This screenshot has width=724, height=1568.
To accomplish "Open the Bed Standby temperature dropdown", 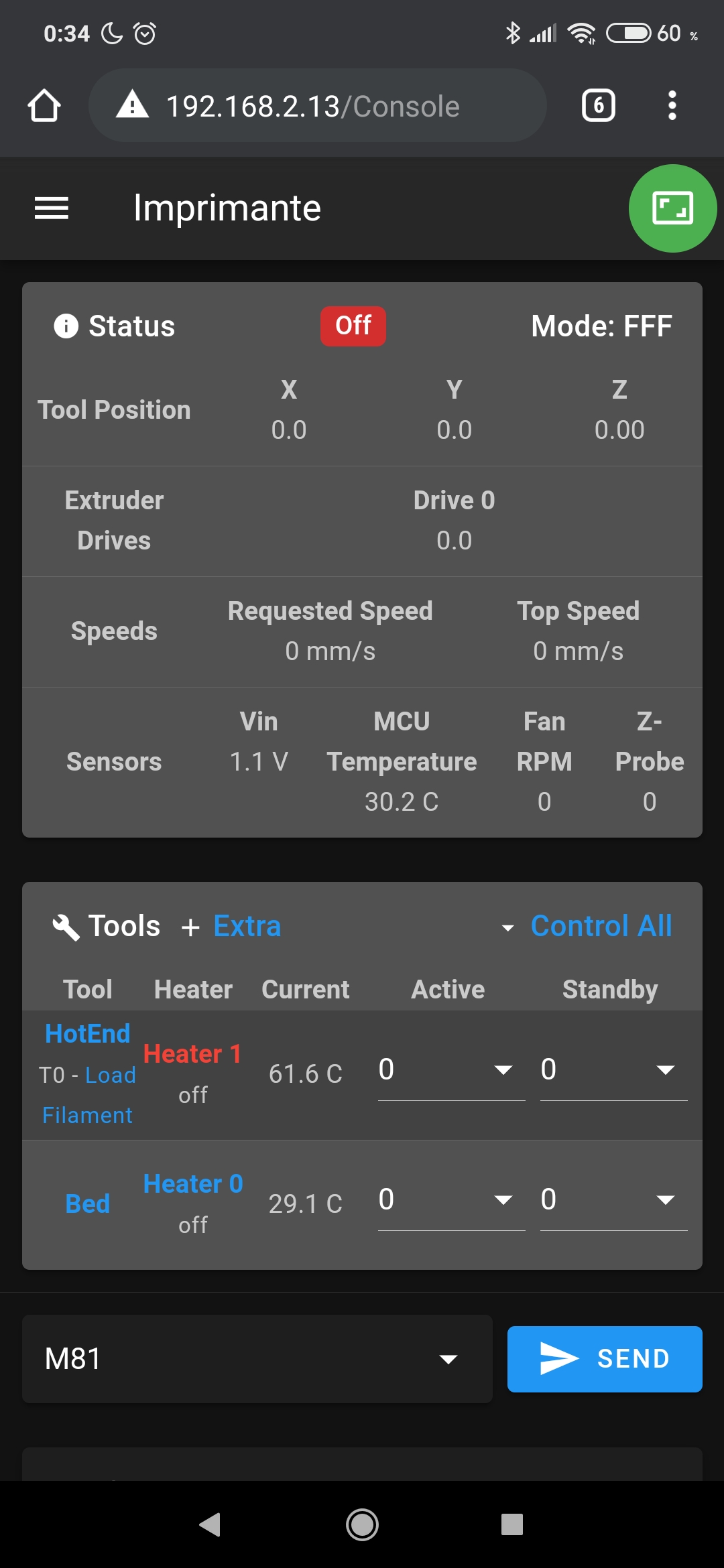I will pos(665,1199).
